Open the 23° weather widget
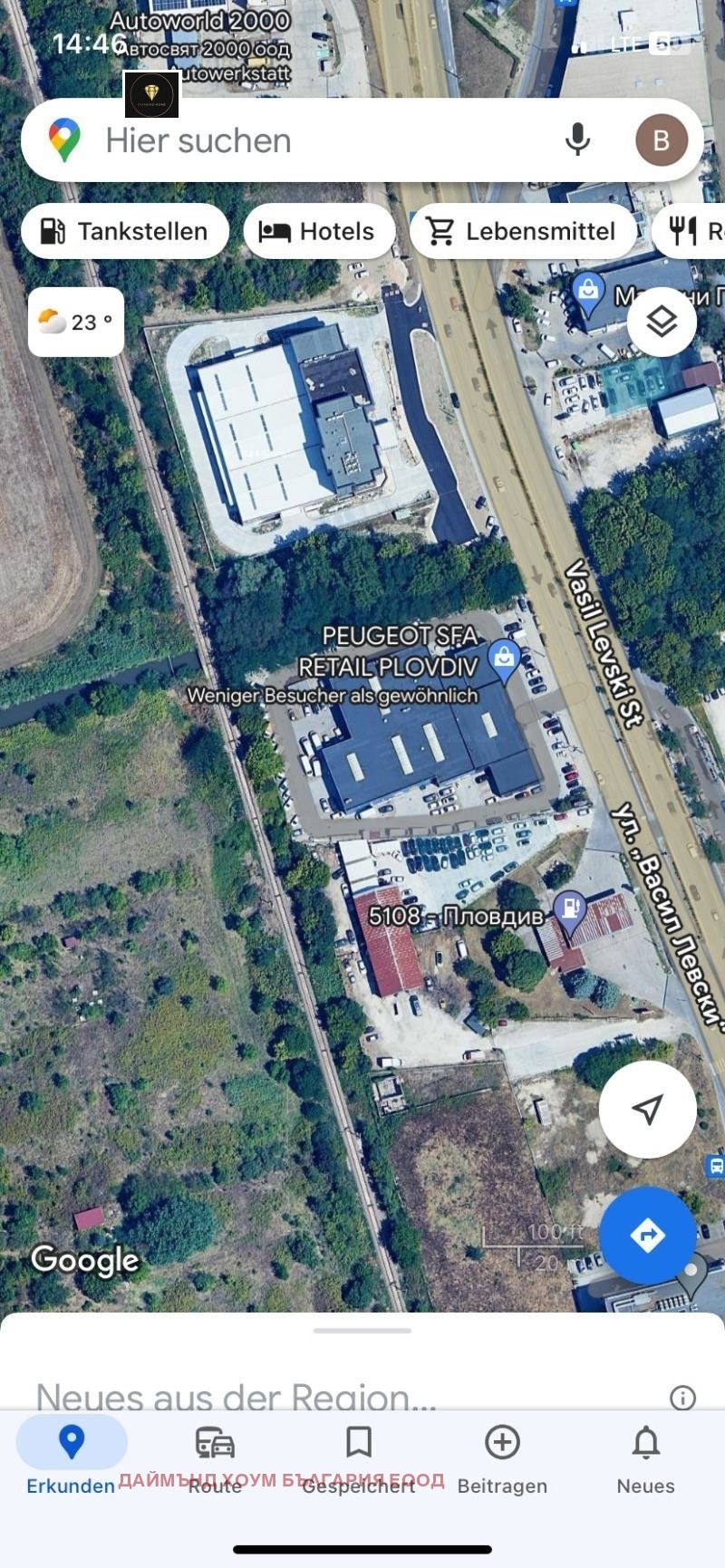 pos(76,322)
